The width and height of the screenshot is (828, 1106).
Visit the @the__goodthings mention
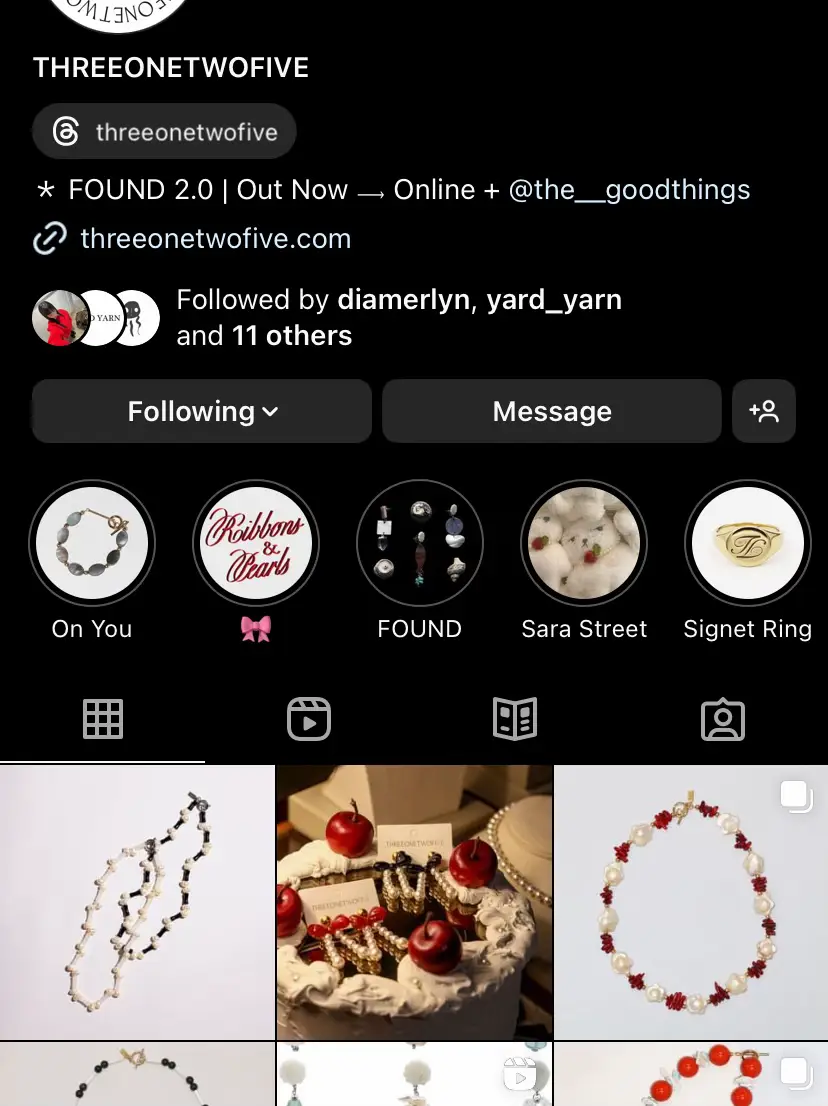click(629, 190)
